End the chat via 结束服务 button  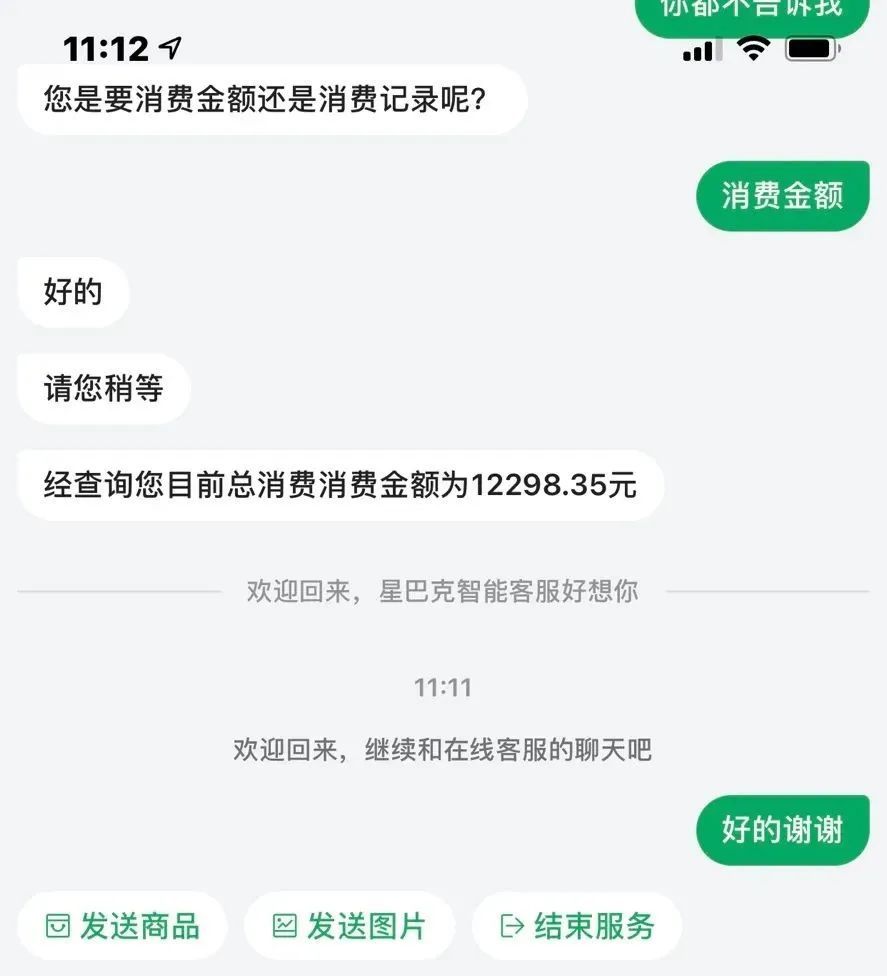click(x=578, y=926)
